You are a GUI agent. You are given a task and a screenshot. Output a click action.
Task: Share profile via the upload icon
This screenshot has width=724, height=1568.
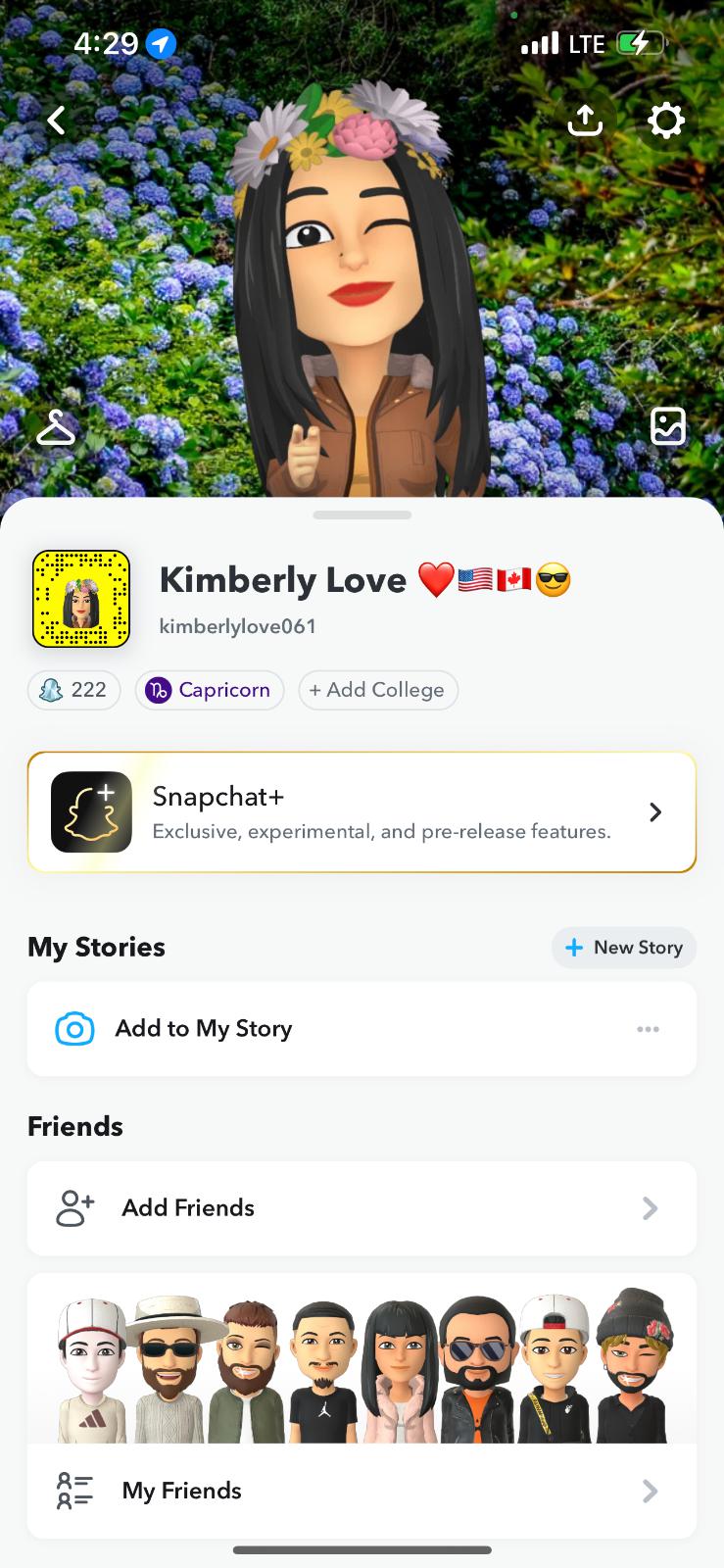585,121
